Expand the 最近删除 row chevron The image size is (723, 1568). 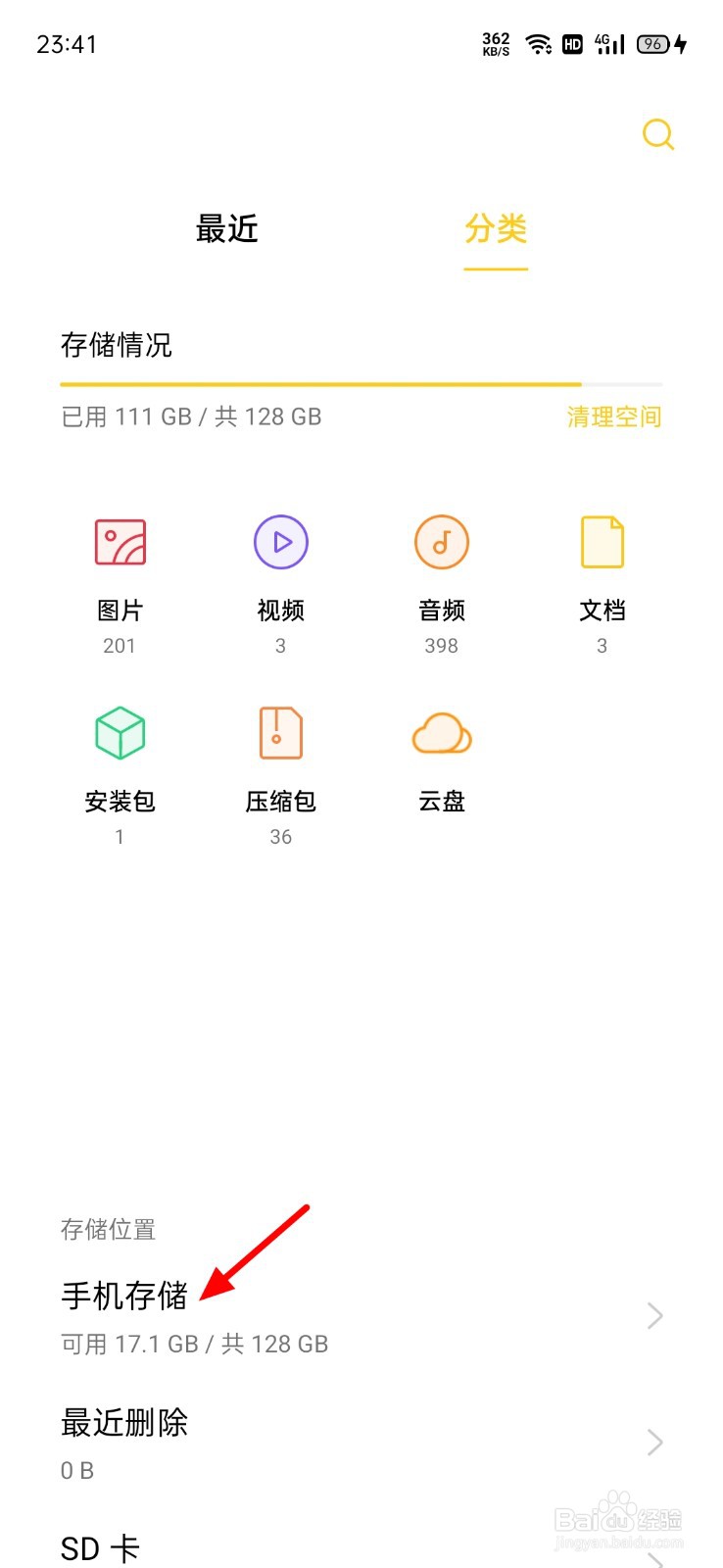coord(653,1441)
